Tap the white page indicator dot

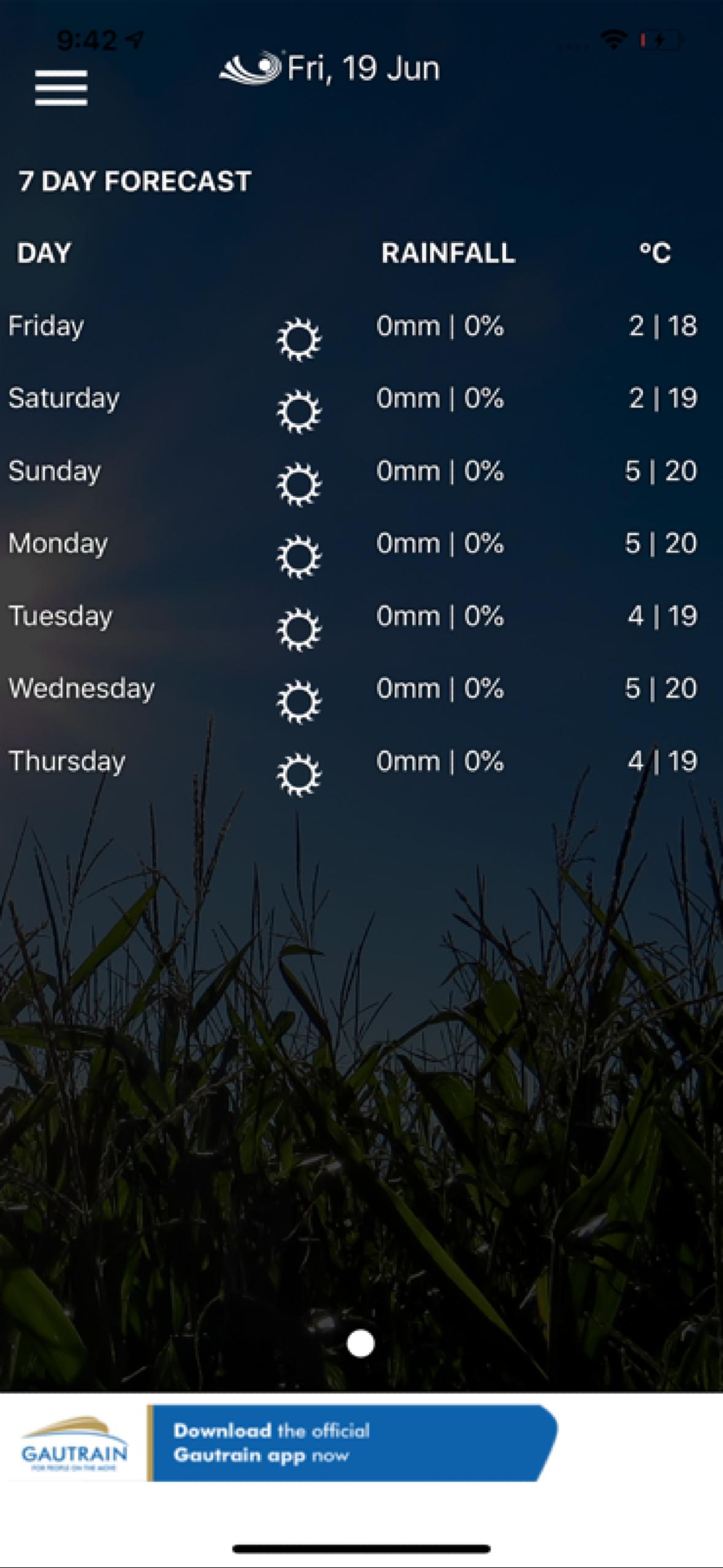pyautogui.click(x=361, y=1343)
